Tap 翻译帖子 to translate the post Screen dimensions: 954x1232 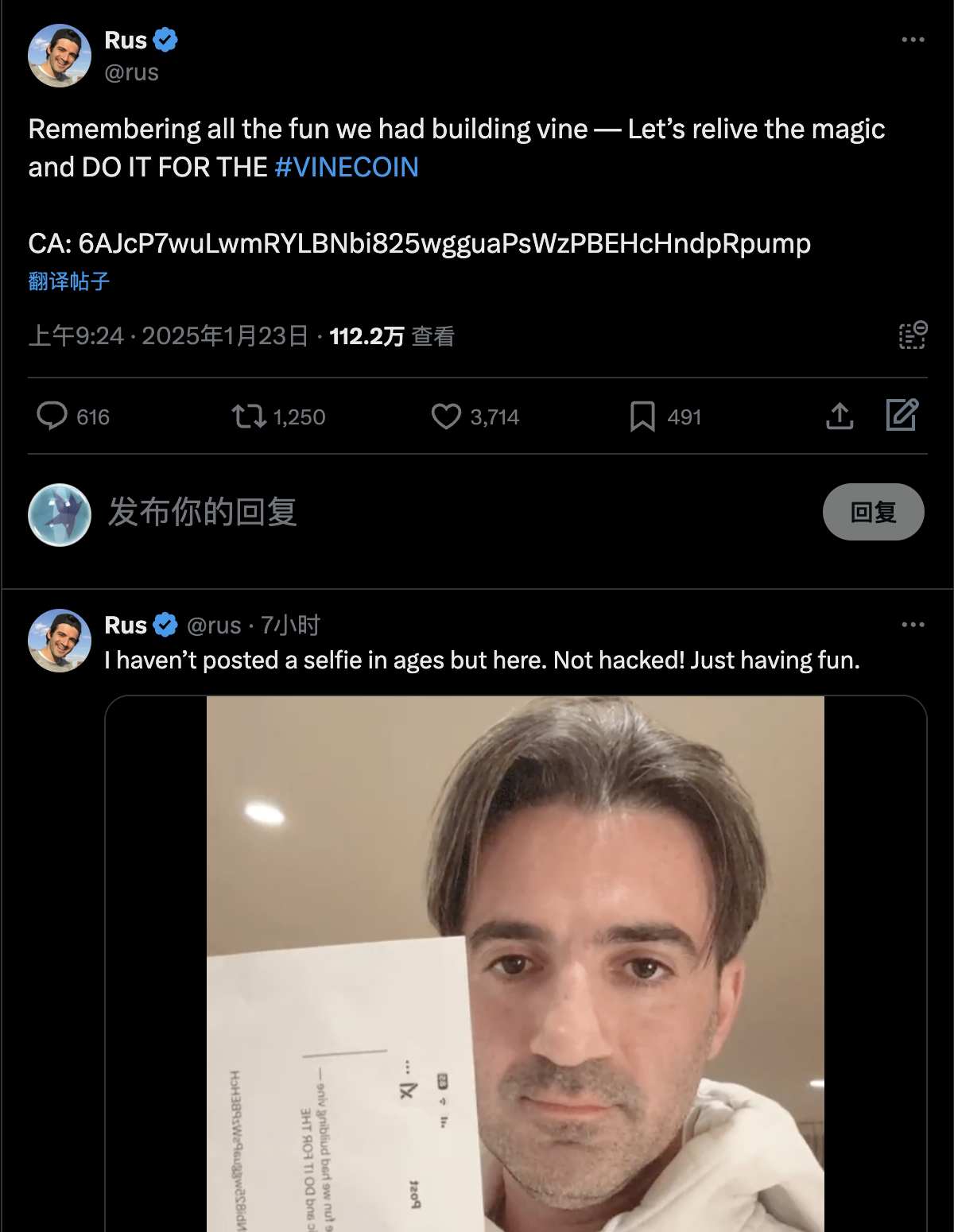click(x=68, y=281)
